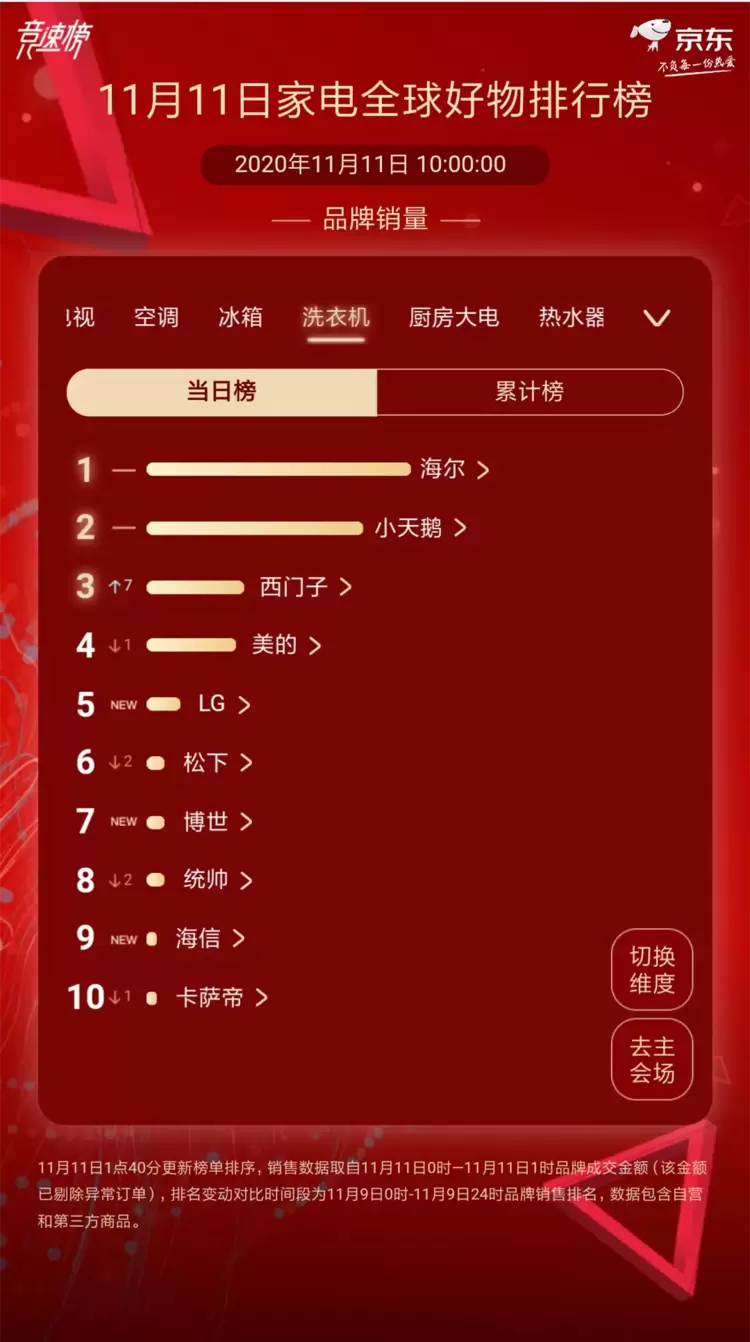View the 西门子 brand details

(305, 587)
